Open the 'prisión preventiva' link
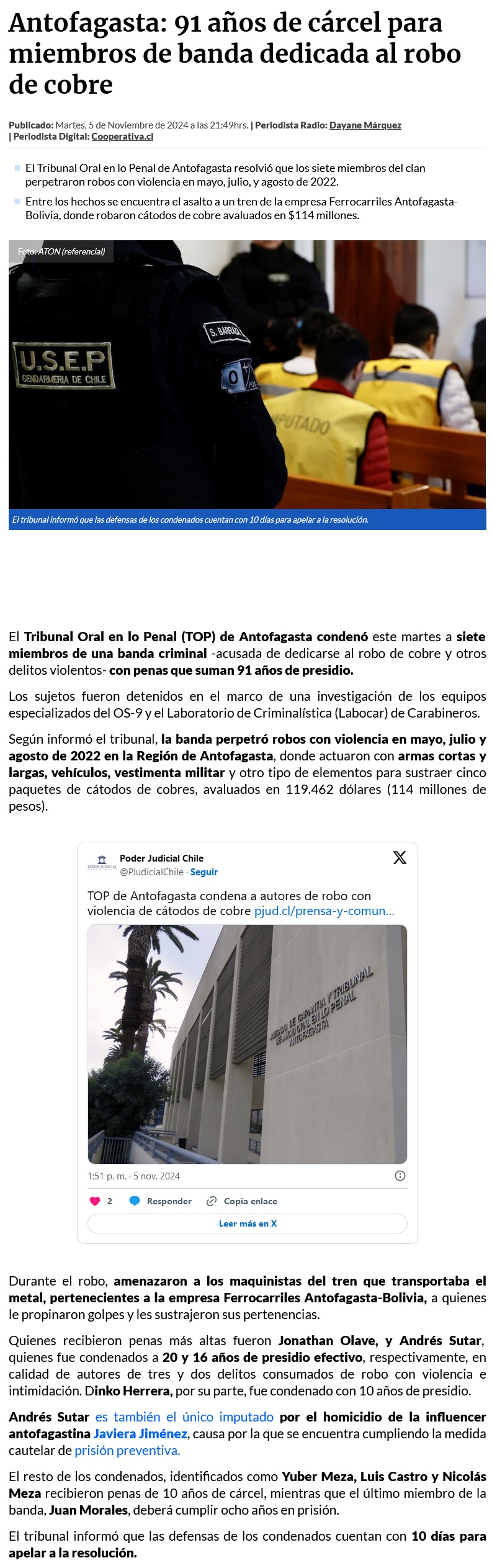This screenshot has height=1568, width=492. click(x=127, y=1451)
